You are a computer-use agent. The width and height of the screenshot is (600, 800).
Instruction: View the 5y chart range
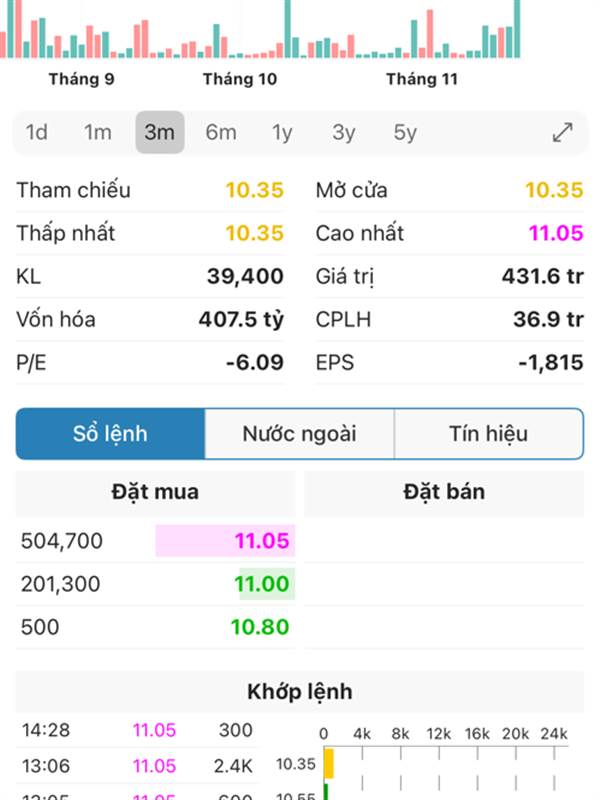click(x=405, y=133)
